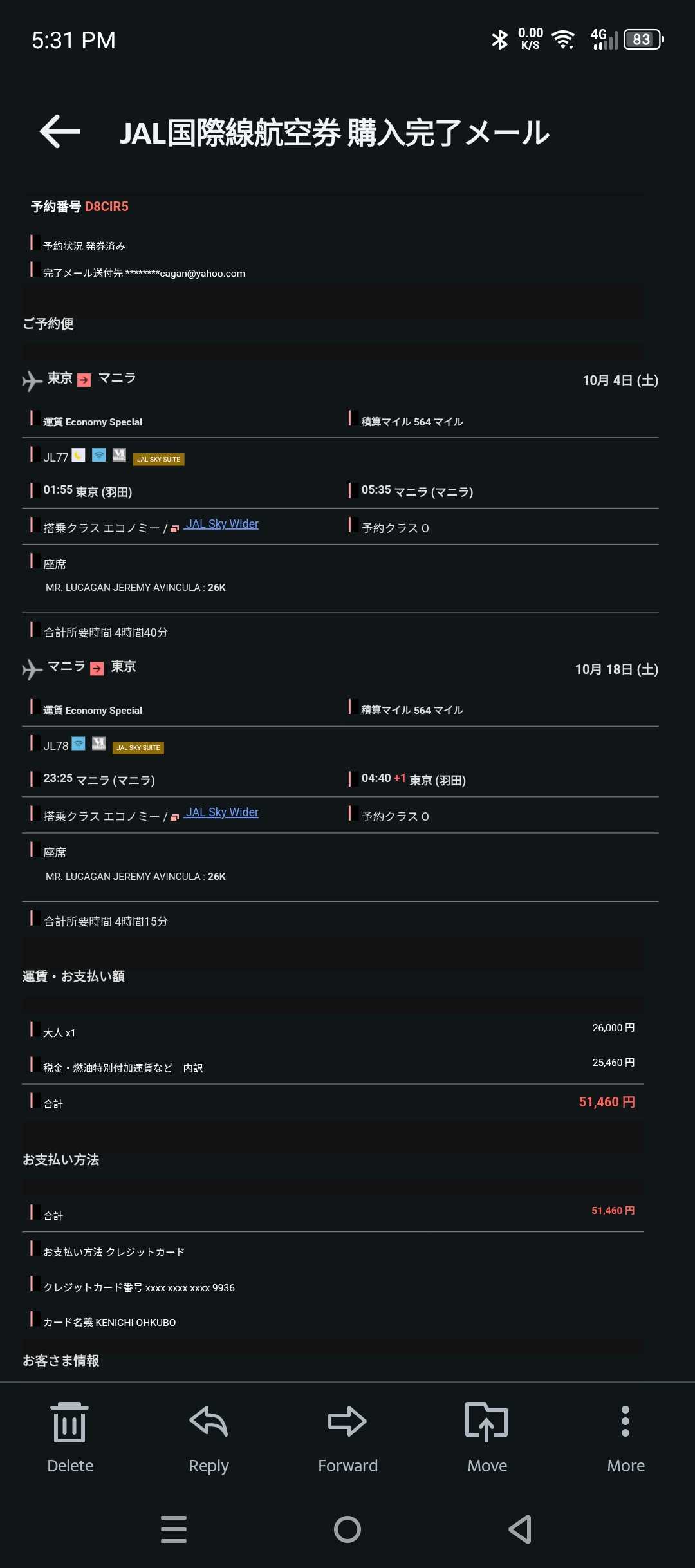
Task: Forward this email
Action: [x=347, y=1437]
